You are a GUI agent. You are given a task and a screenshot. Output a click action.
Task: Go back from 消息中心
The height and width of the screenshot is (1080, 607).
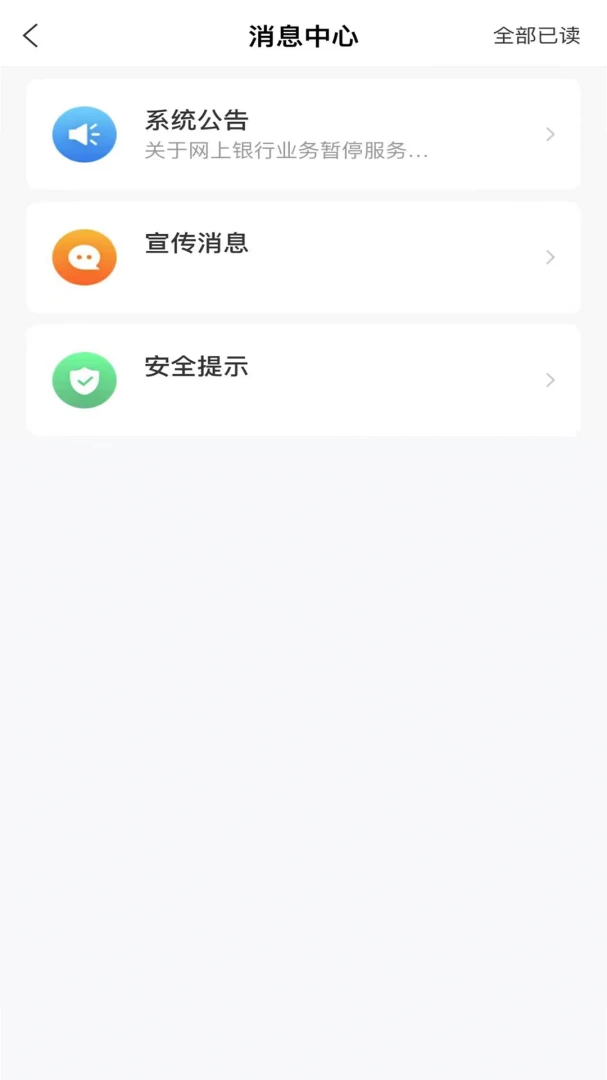(x=31, y=36)
